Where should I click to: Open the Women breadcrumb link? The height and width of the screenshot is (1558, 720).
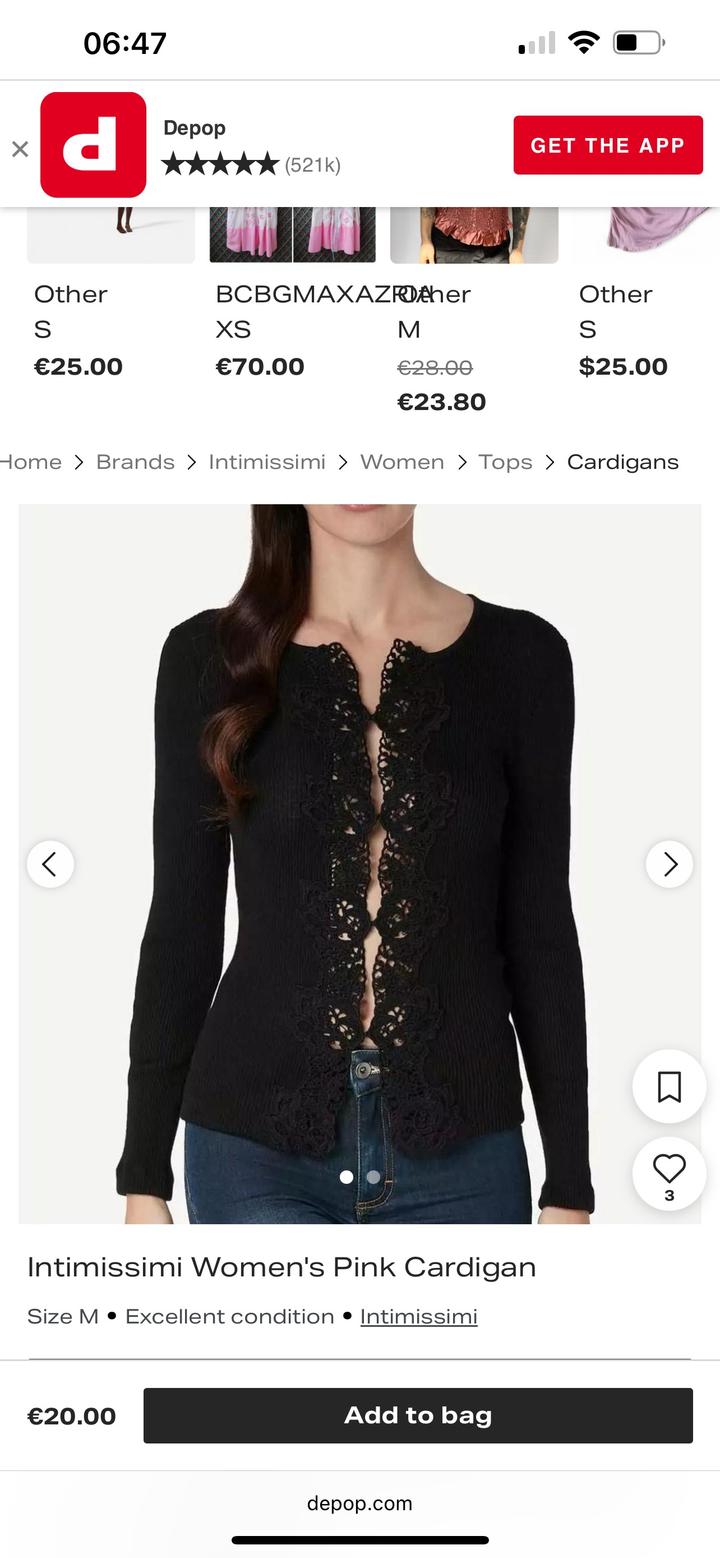pyautogui.click(x=402, y=462)
